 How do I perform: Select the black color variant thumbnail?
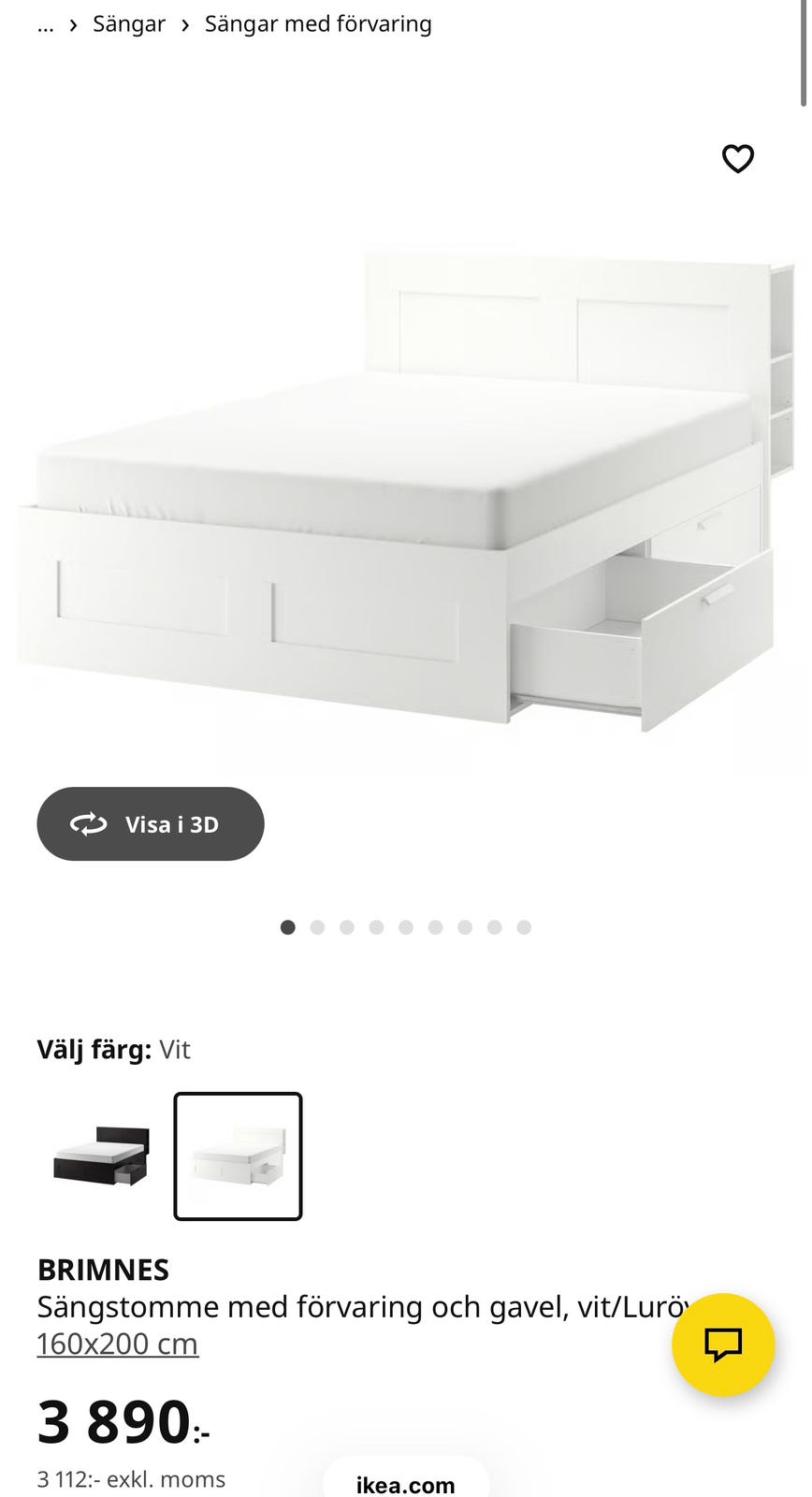click(x=101, y=1156)
